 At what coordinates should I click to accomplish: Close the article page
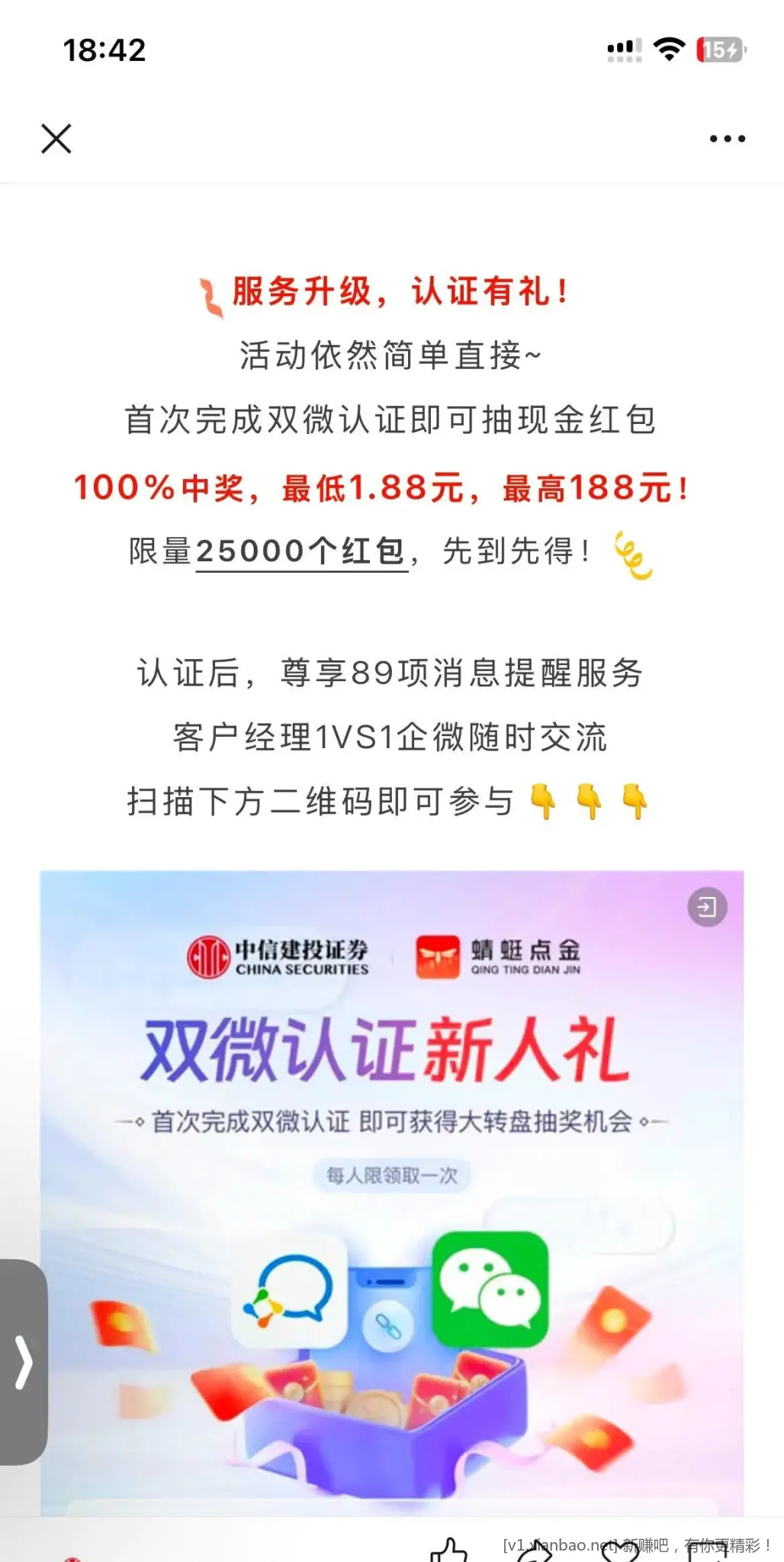[x=56, y=139]
